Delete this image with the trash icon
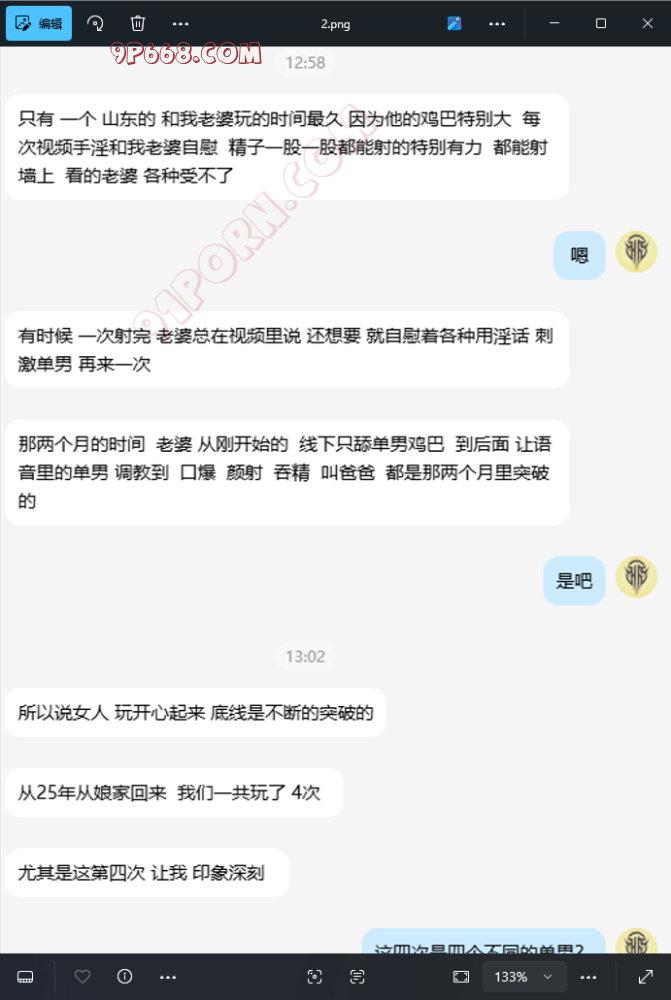This screenshot has width=671, height=1000. tap(138, 23)
